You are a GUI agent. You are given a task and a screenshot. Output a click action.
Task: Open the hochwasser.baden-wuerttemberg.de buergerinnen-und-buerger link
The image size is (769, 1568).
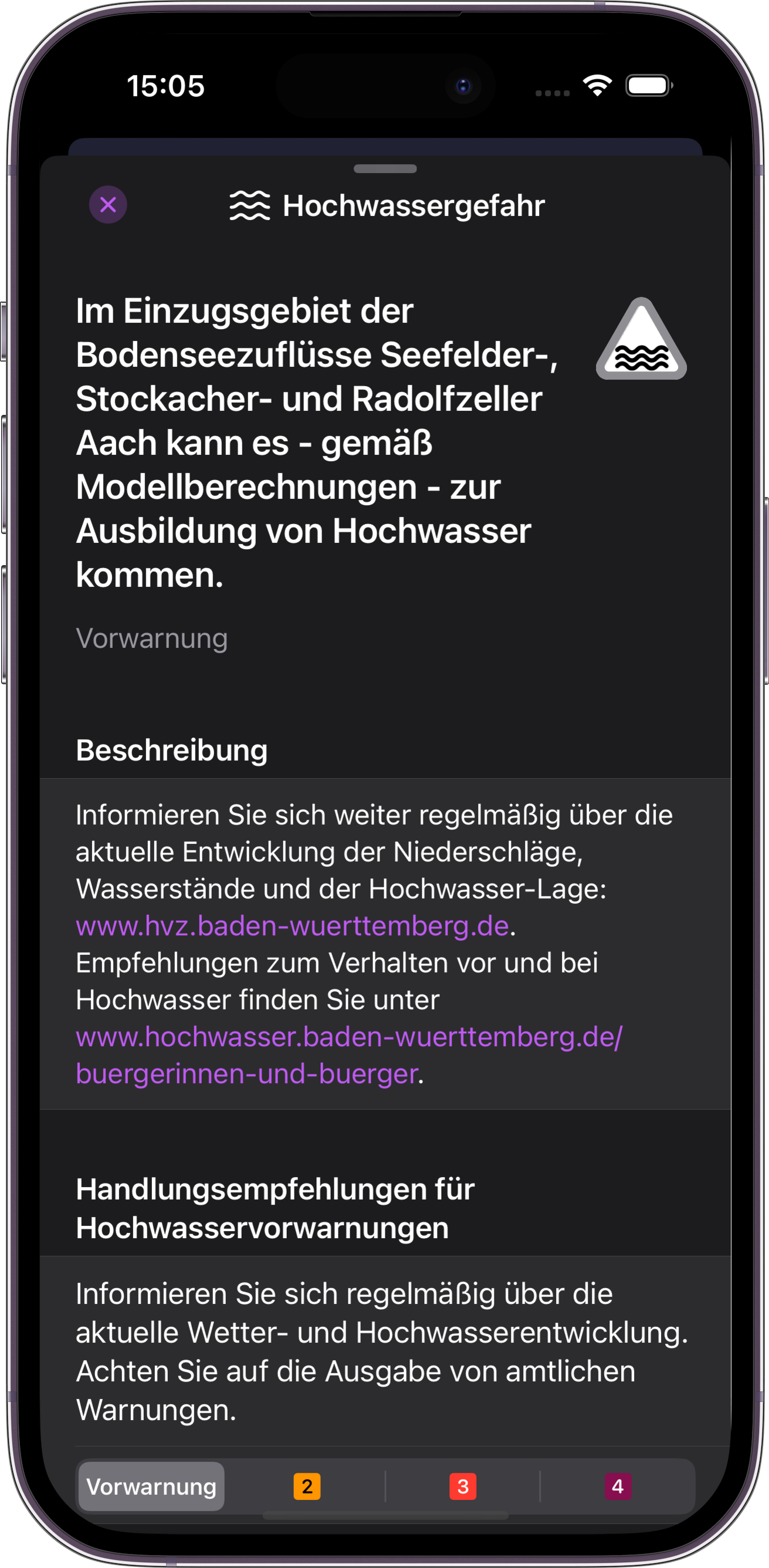(349, 1055)
